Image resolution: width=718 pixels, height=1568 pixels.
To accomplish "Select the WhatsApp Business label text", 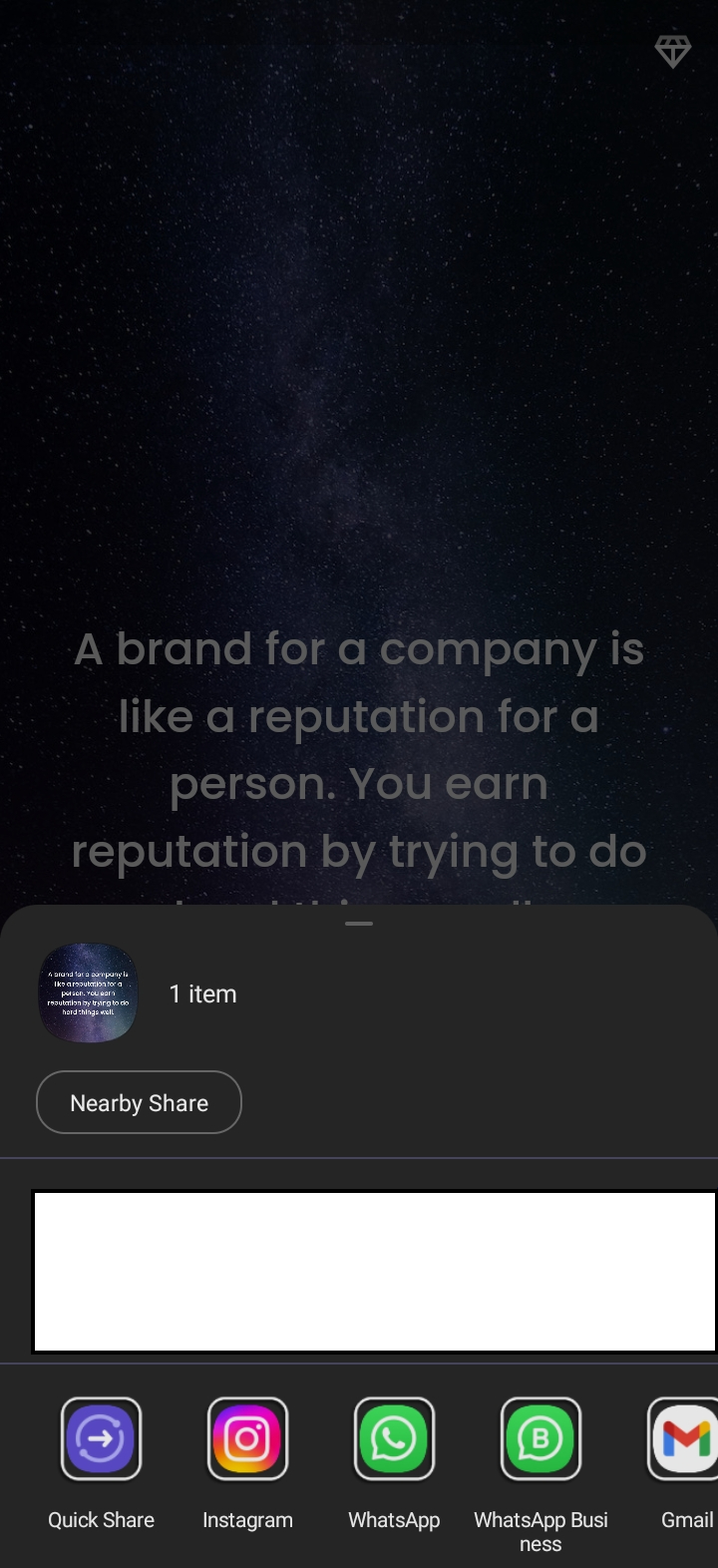I will click(x=540, y=1531).
